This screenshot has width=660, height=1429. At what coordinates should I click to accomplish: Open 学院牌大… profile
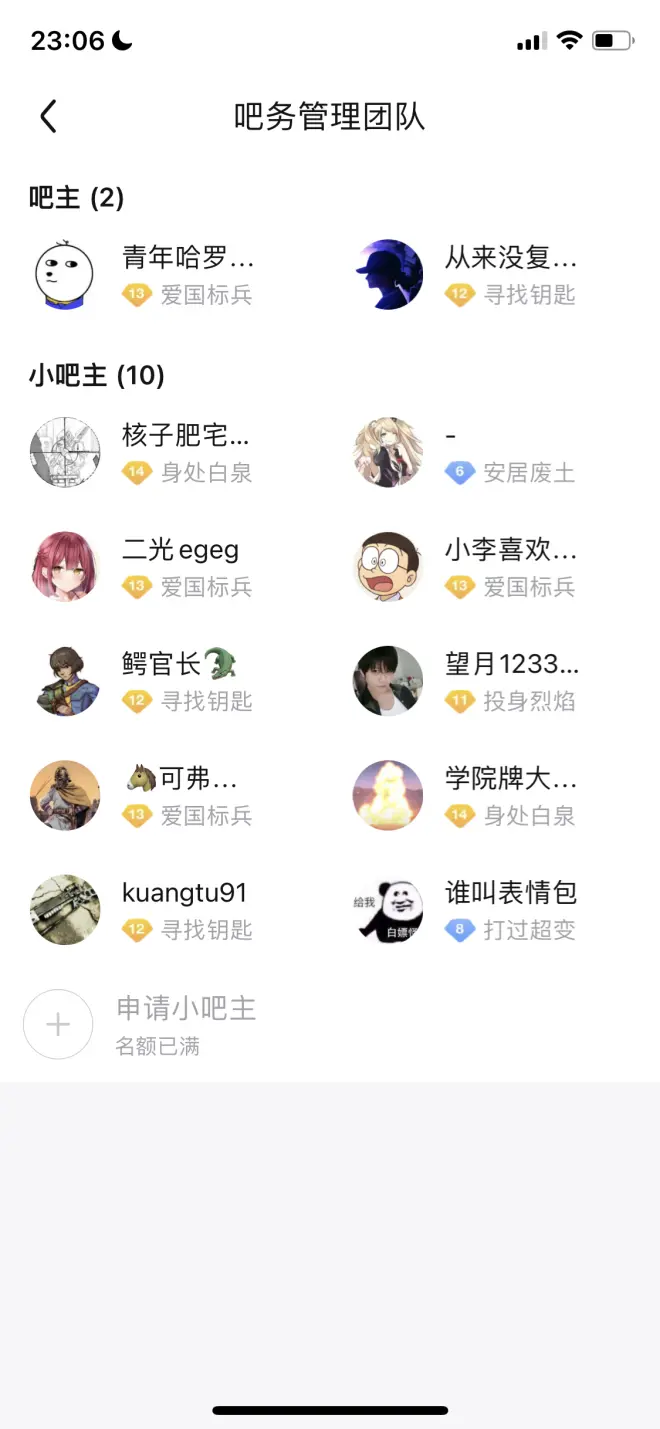click(389, 795)
